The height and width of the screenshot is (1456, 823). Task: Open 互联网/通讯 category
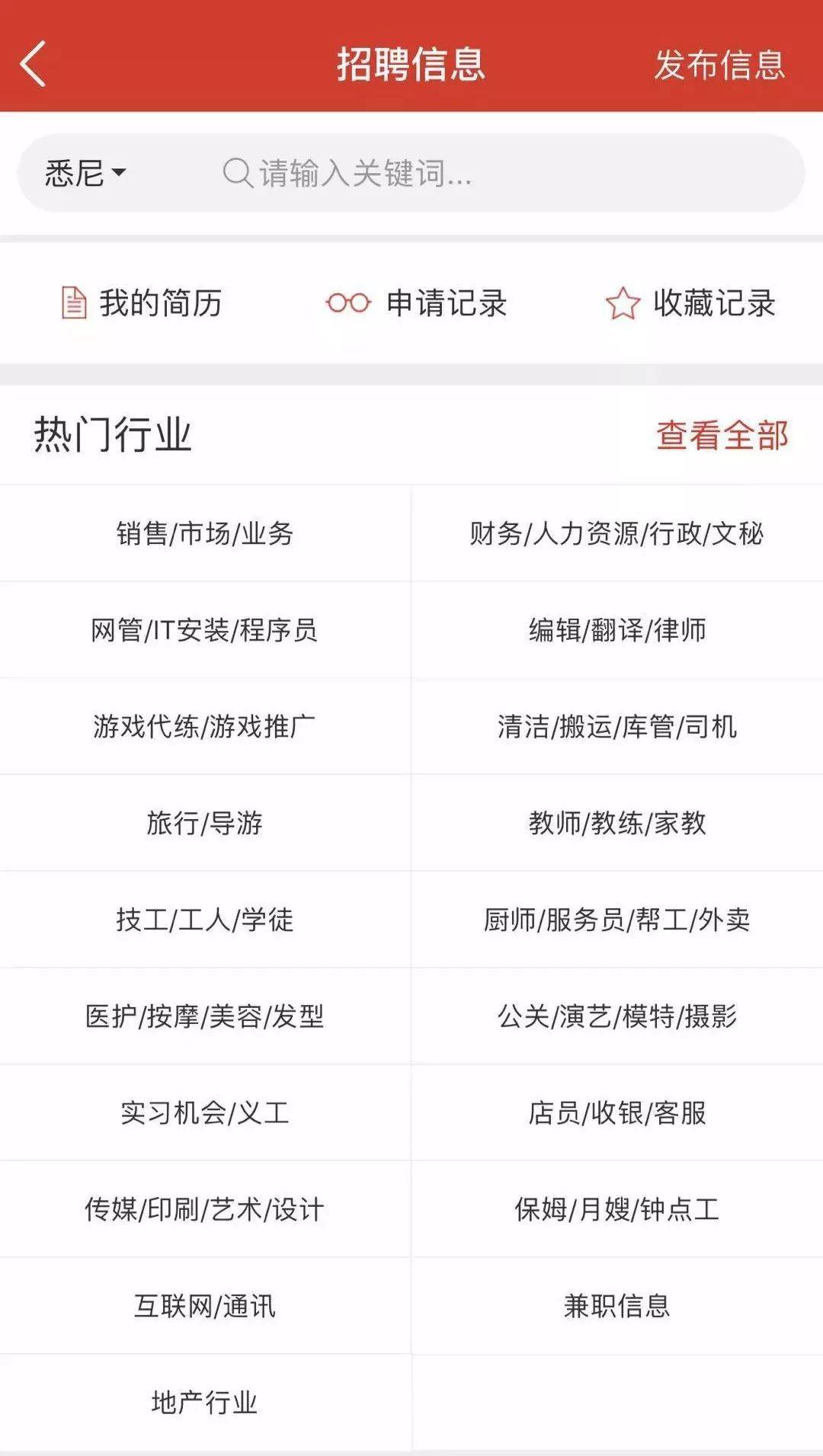[x=205, y=1306]
